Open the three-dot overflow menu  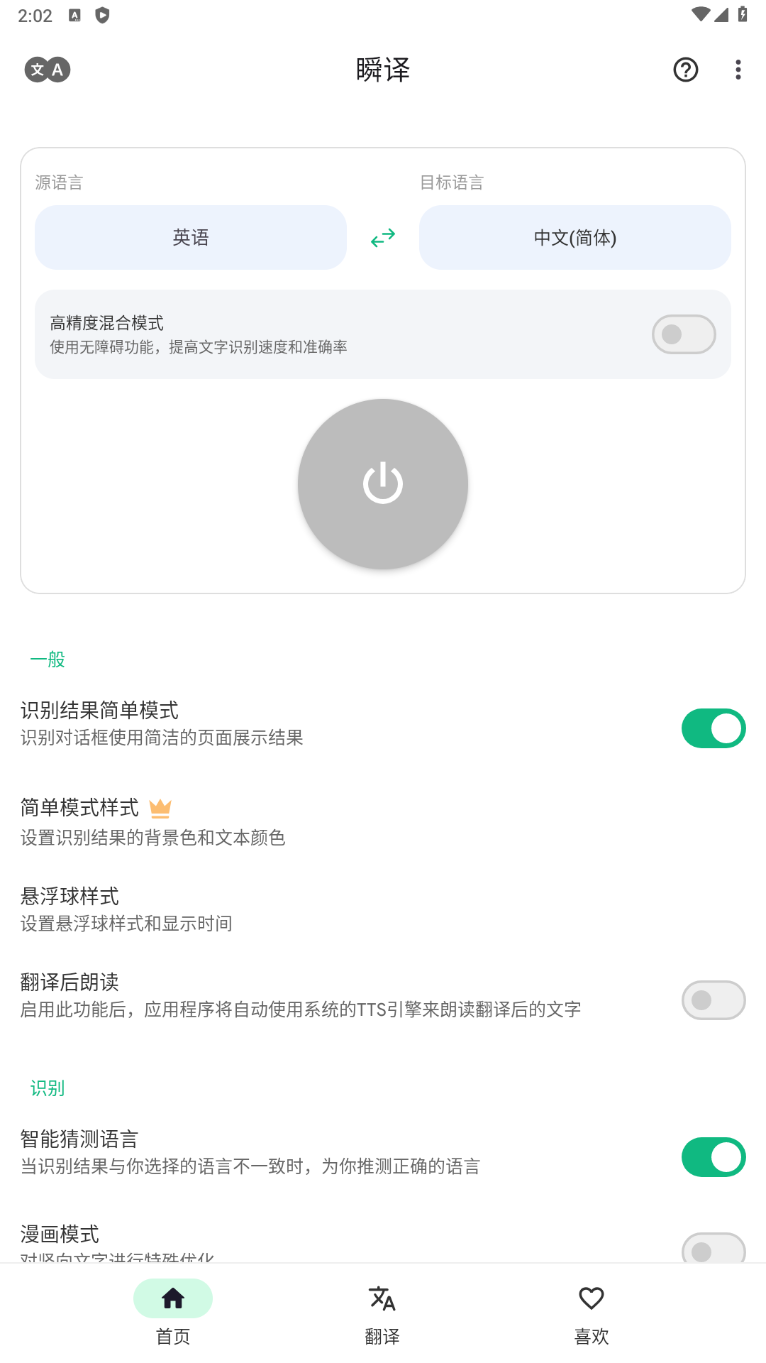[738, 69]
